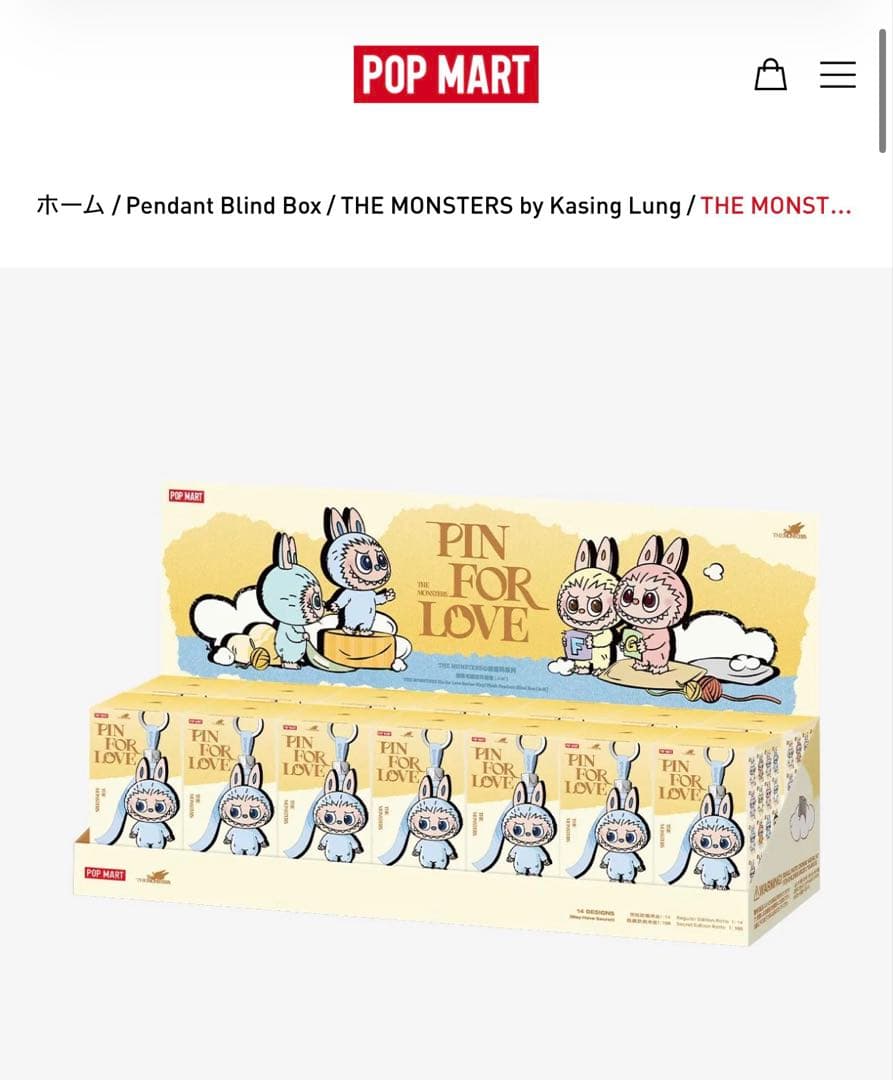Go to POP MART home via logo
The image size is (893, 1080).
pos(446,74)
